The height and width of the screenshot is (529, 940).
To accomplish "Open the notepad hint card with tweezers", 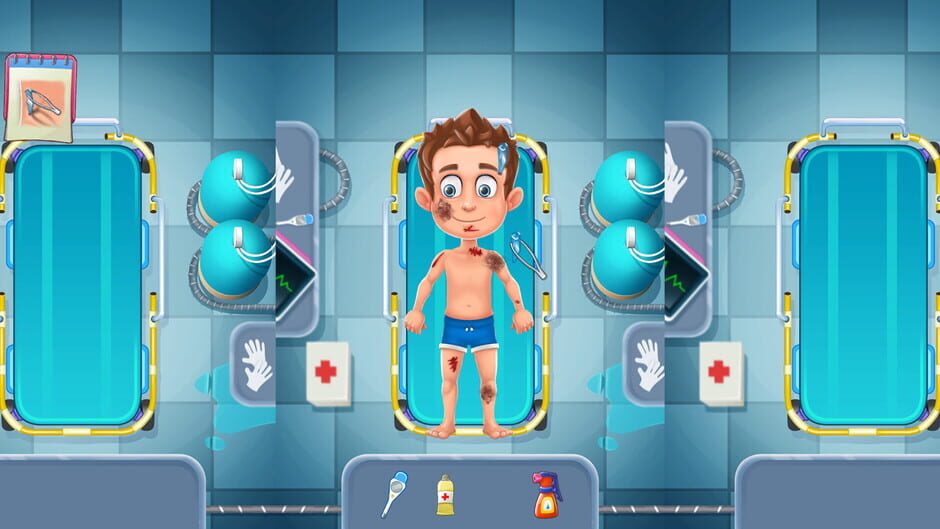I will click(40, 97).
